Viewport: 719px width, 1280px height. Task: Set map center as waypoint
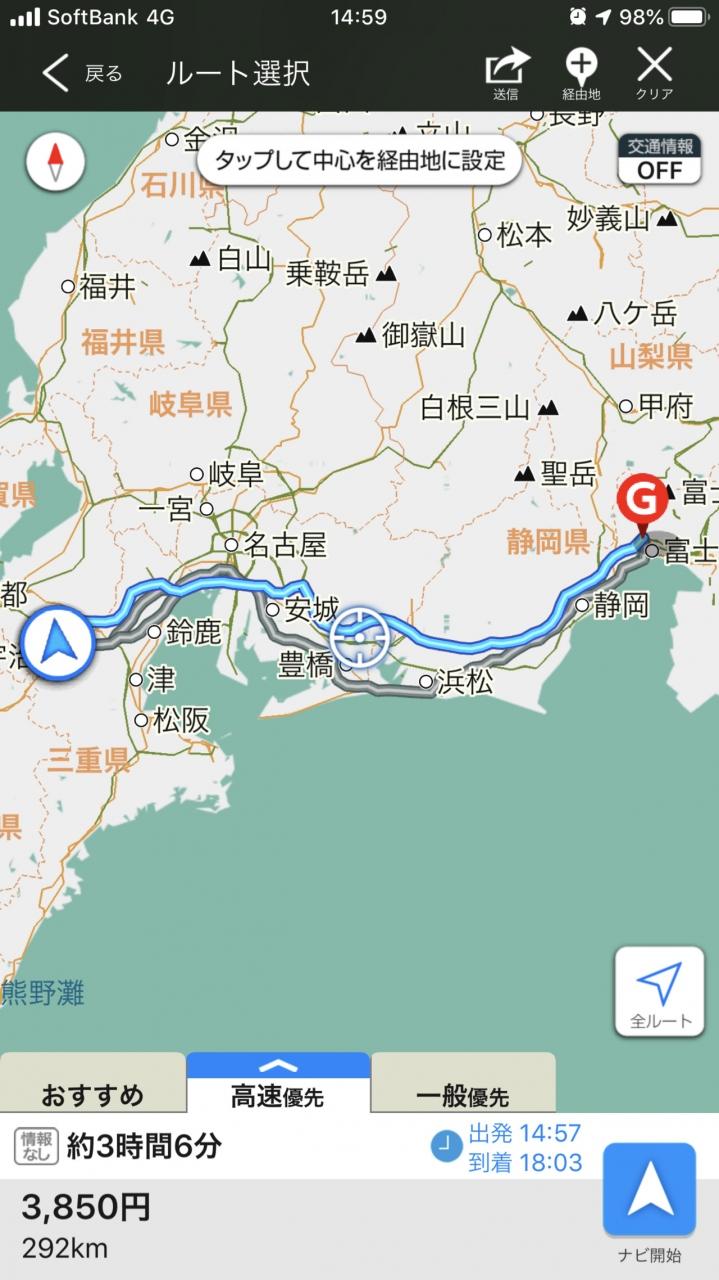coord(360,160)
